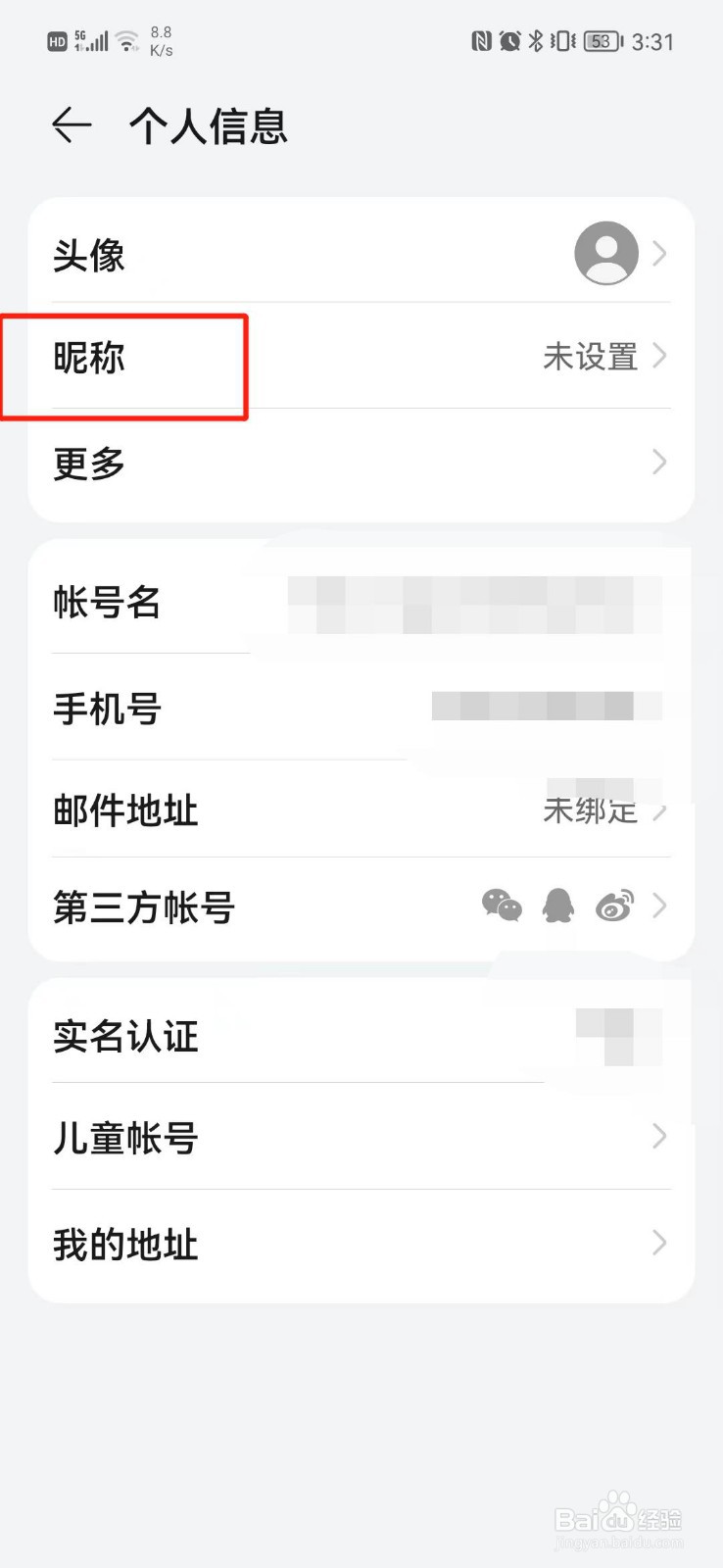This screenshot has width=723, height=1568.
Task: Tap the blurred 手机号 value field
Action: pos(546,706)
